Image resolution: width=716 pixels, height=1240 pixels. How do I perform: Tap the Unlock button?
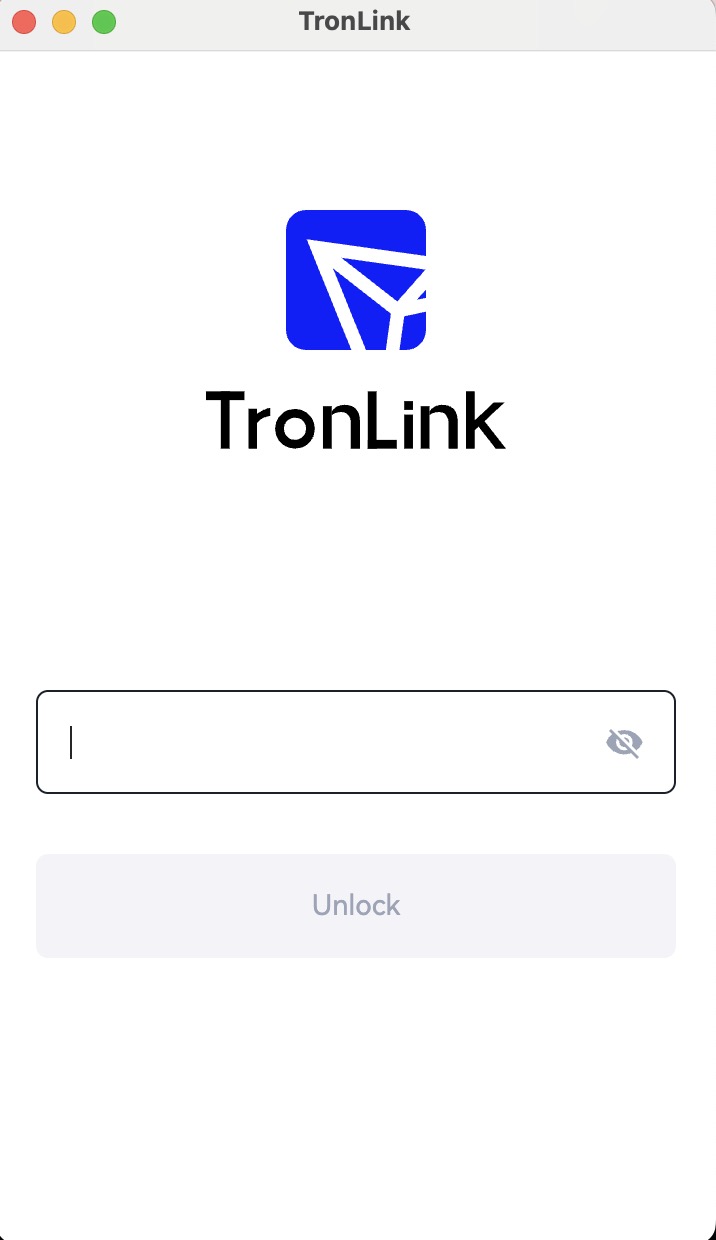click(356, 905)
